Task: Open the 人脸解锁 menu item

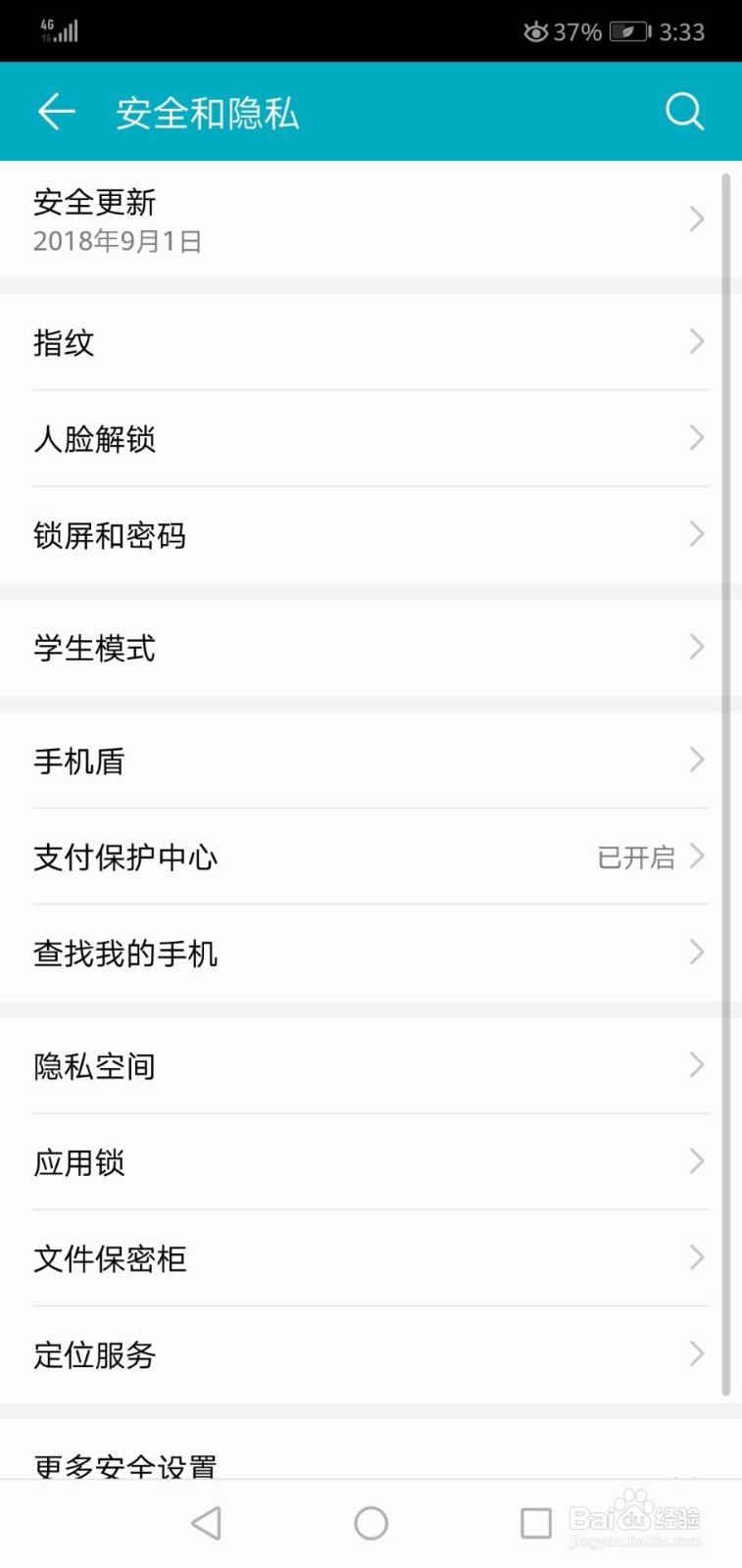Action: coord(371,439)
